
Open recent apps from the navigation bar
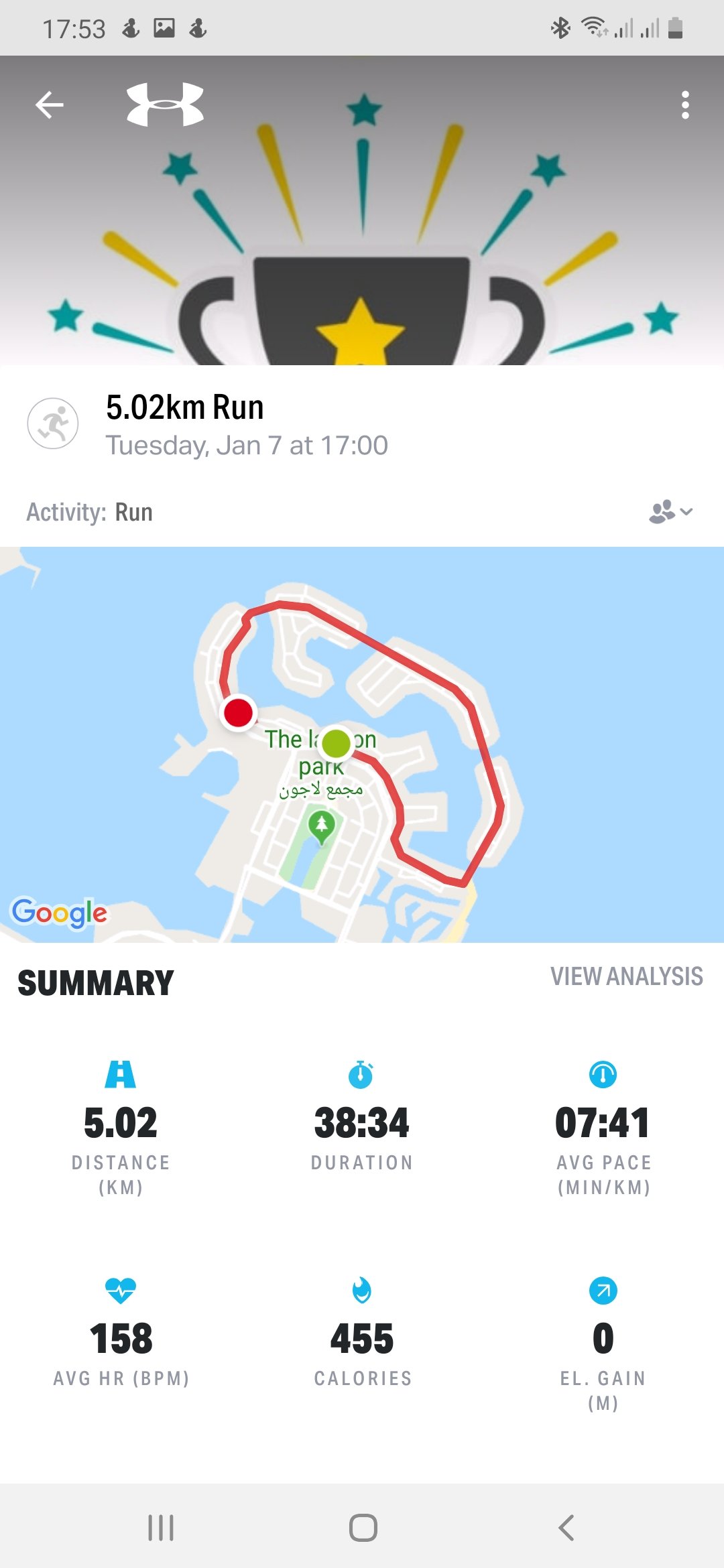coord(161,1528)
